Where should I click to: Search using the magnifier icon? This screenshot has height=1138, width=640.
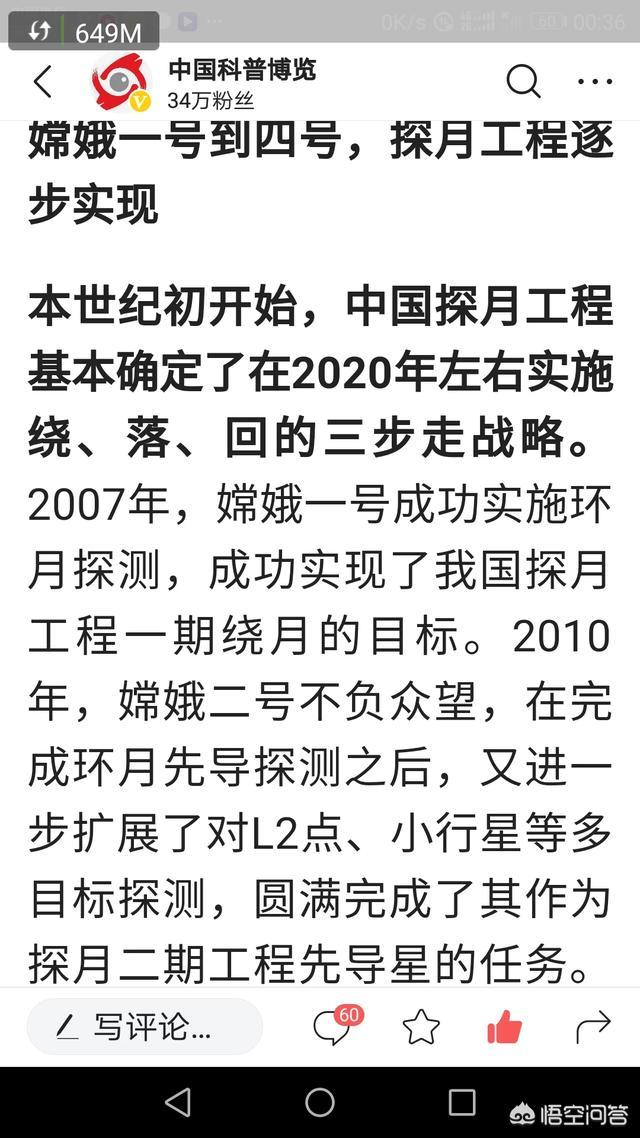click(x=522, y=82)
